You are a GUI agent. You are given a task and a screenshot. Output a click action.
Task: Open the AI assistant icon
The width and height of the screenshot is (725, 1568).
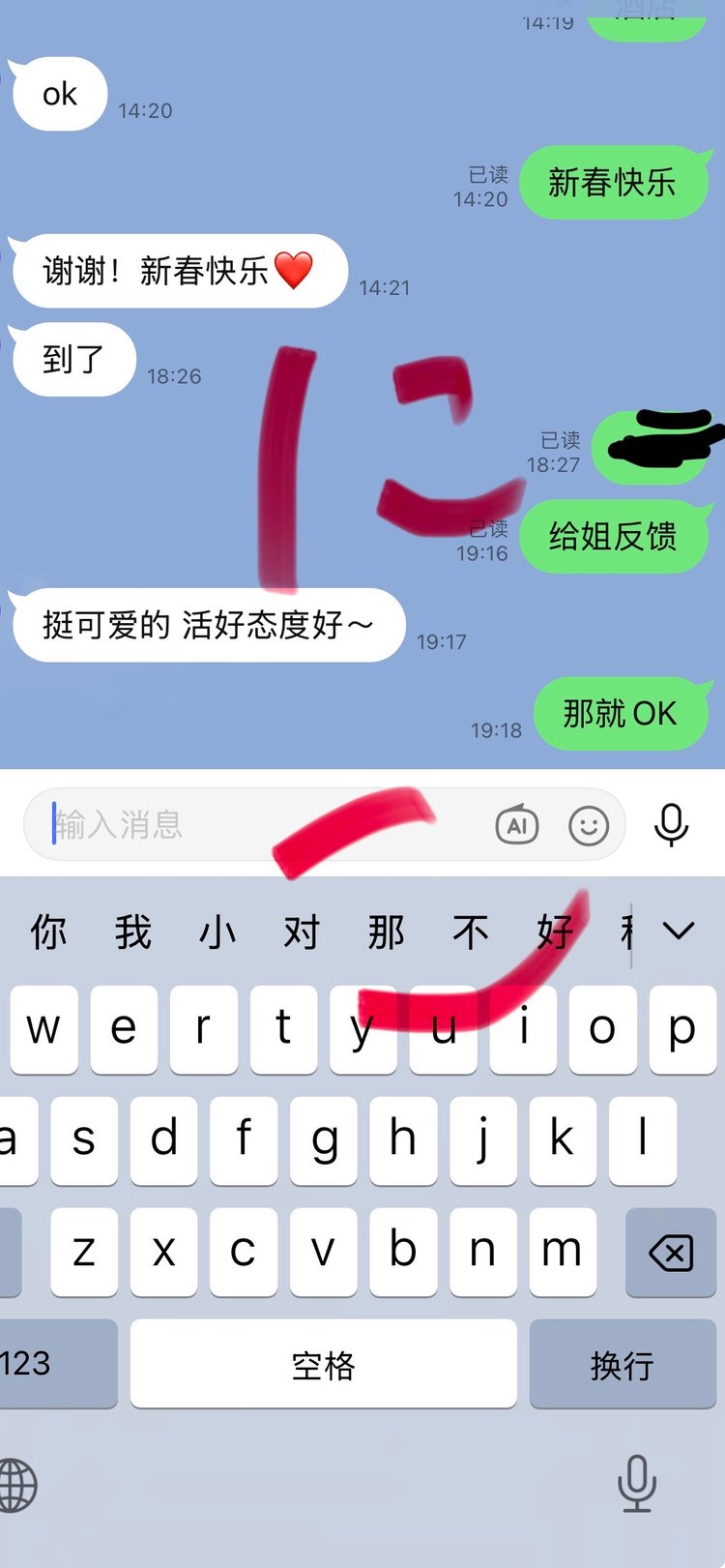point(516,825)
